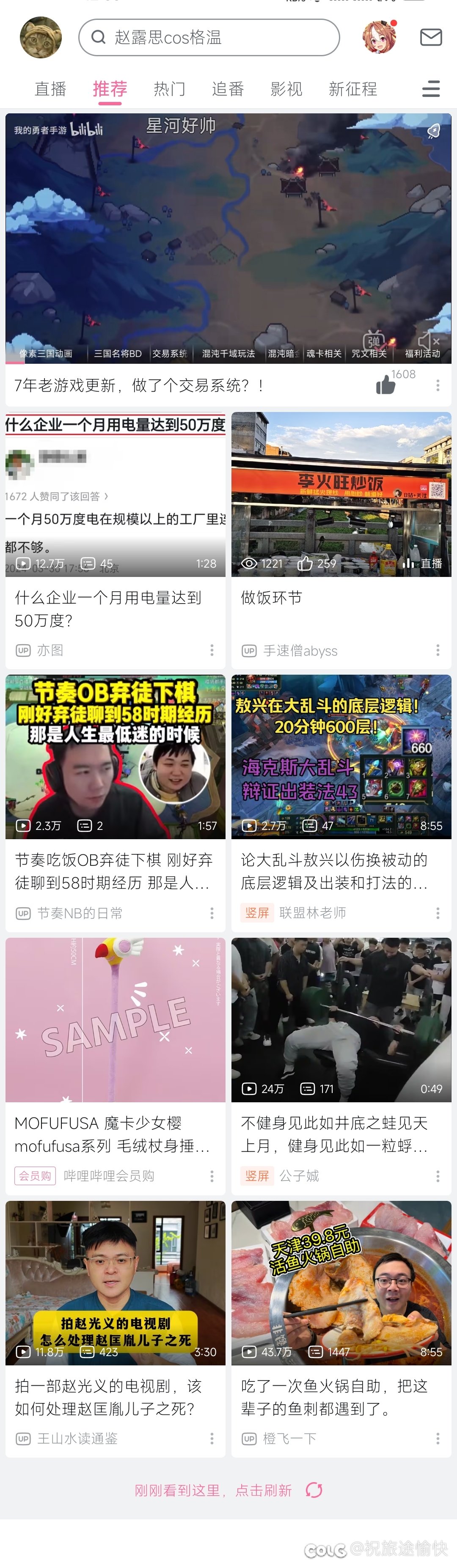
Task: Play the 不健身见此如井底之蛙 video
Action: point(341,1019)
